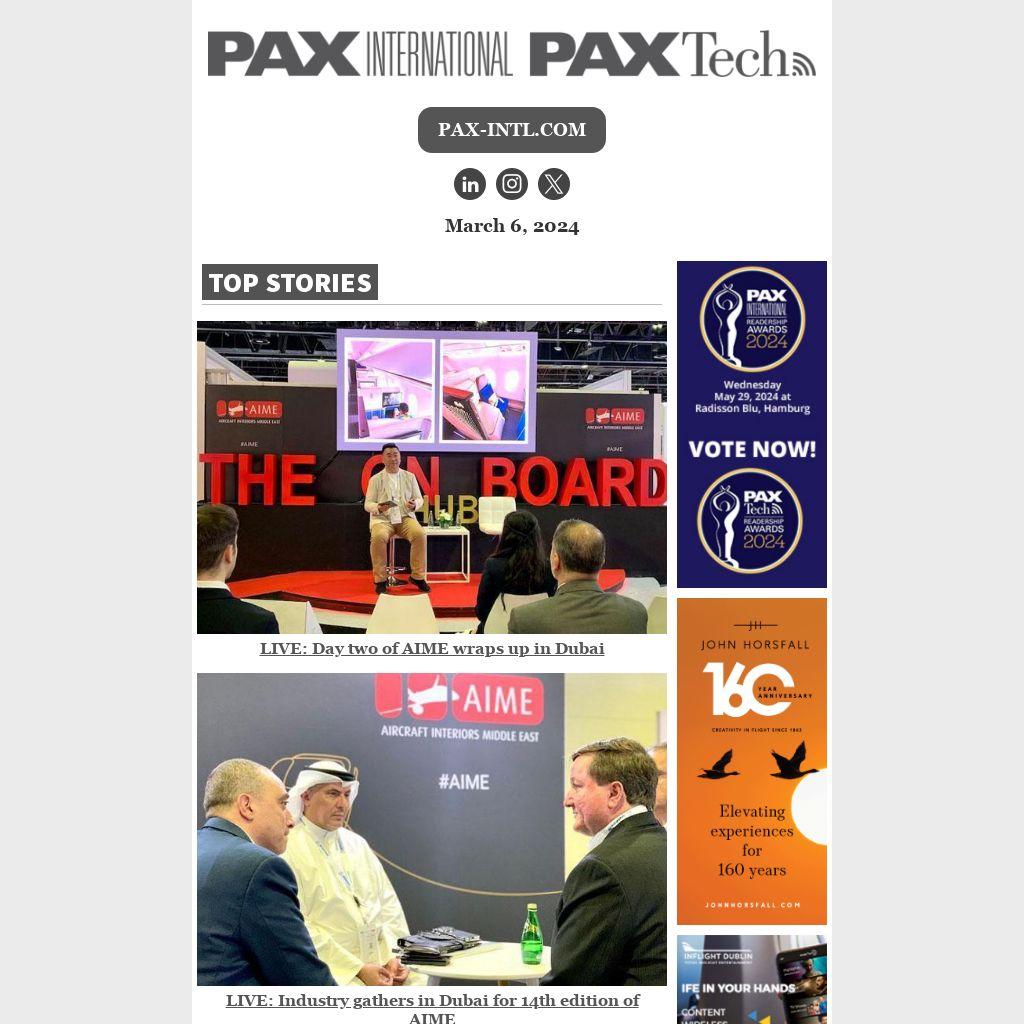Read 'Industry gathers in Dubai for 14th edition' article
1024x1024 pixels.
(431, 1000)
